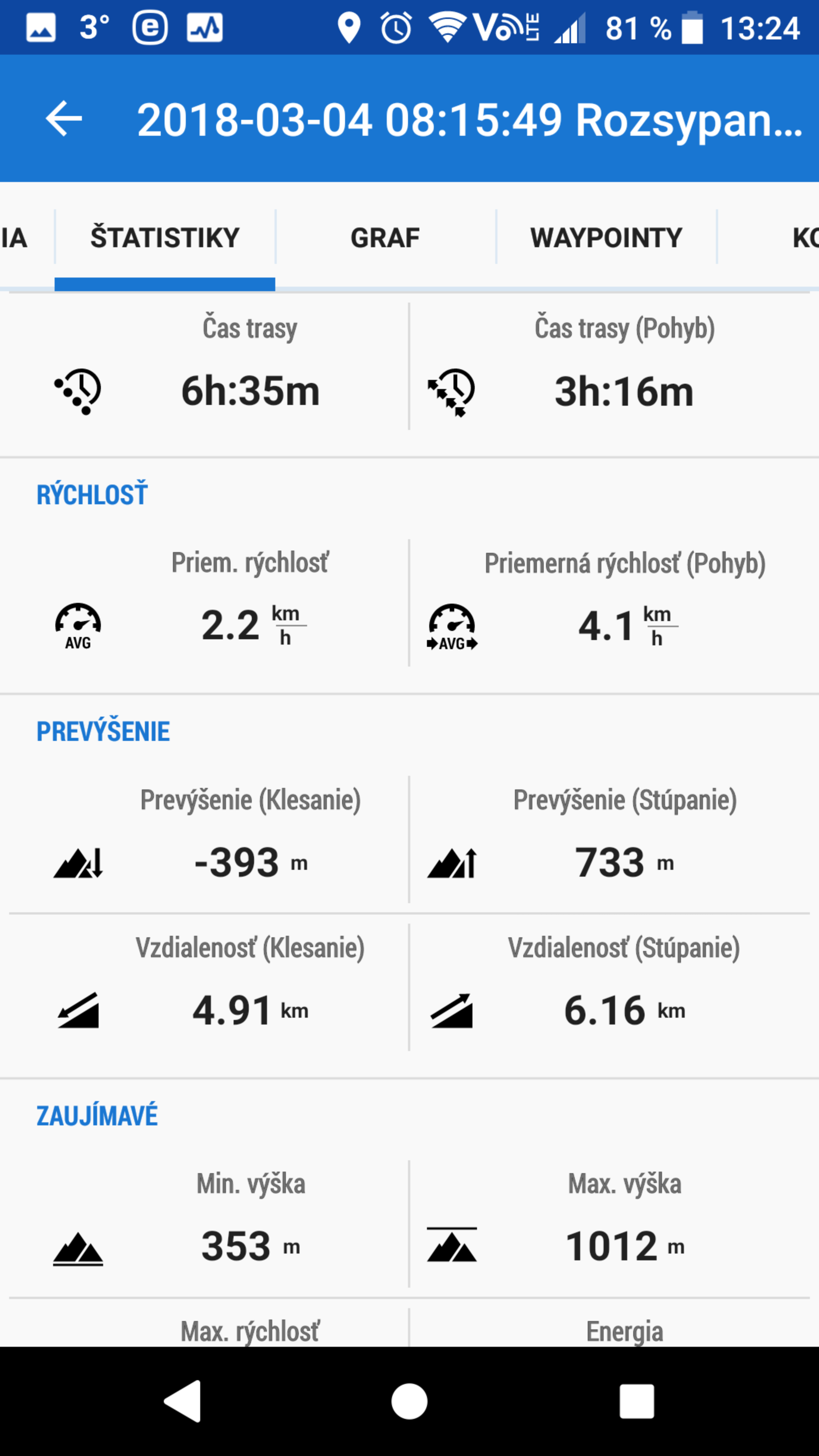
Task: Go back using the app bar arrow
Action: click(64, 119)
